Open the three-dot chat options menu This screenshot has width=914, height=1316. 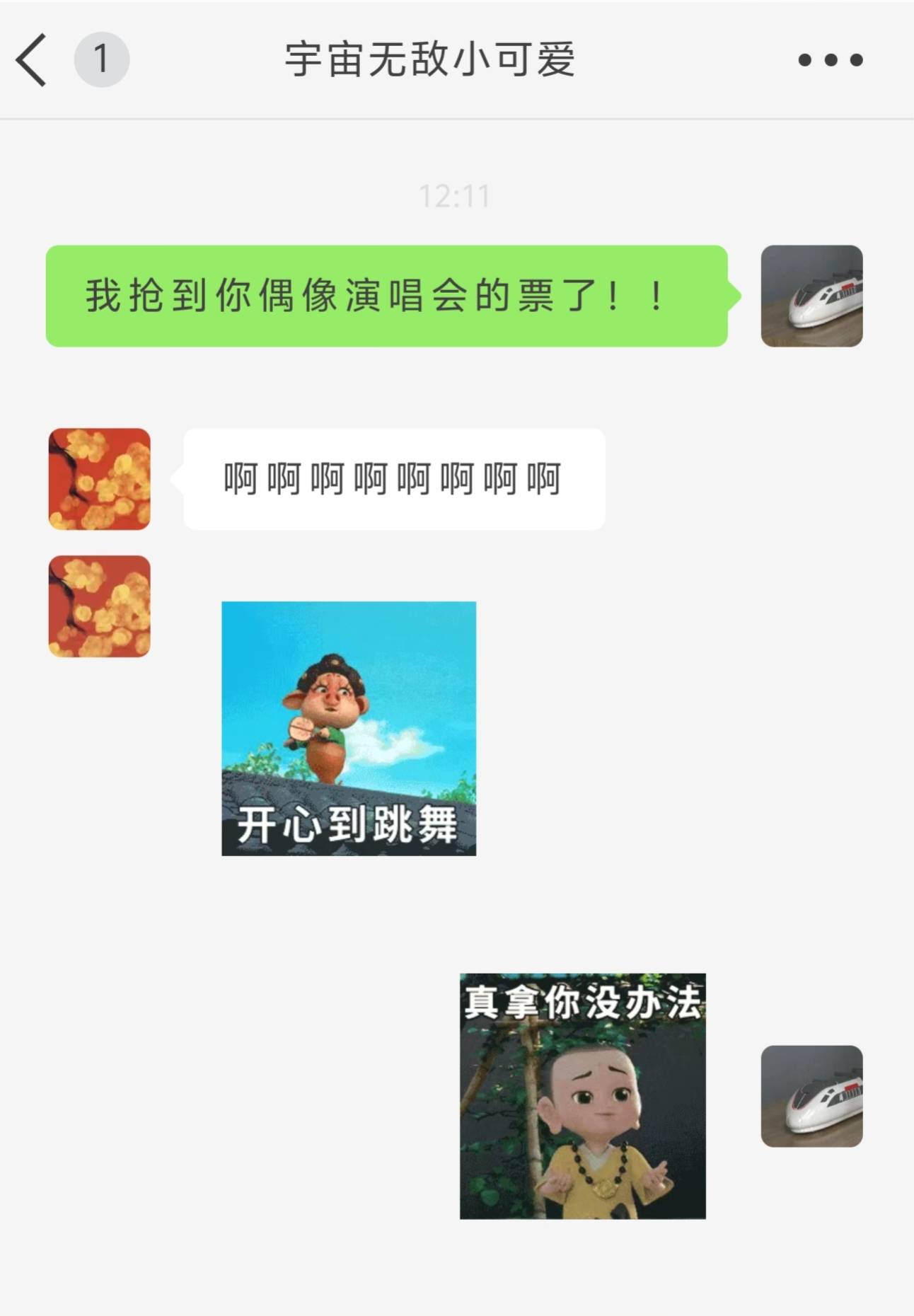(x=830, y=60)
